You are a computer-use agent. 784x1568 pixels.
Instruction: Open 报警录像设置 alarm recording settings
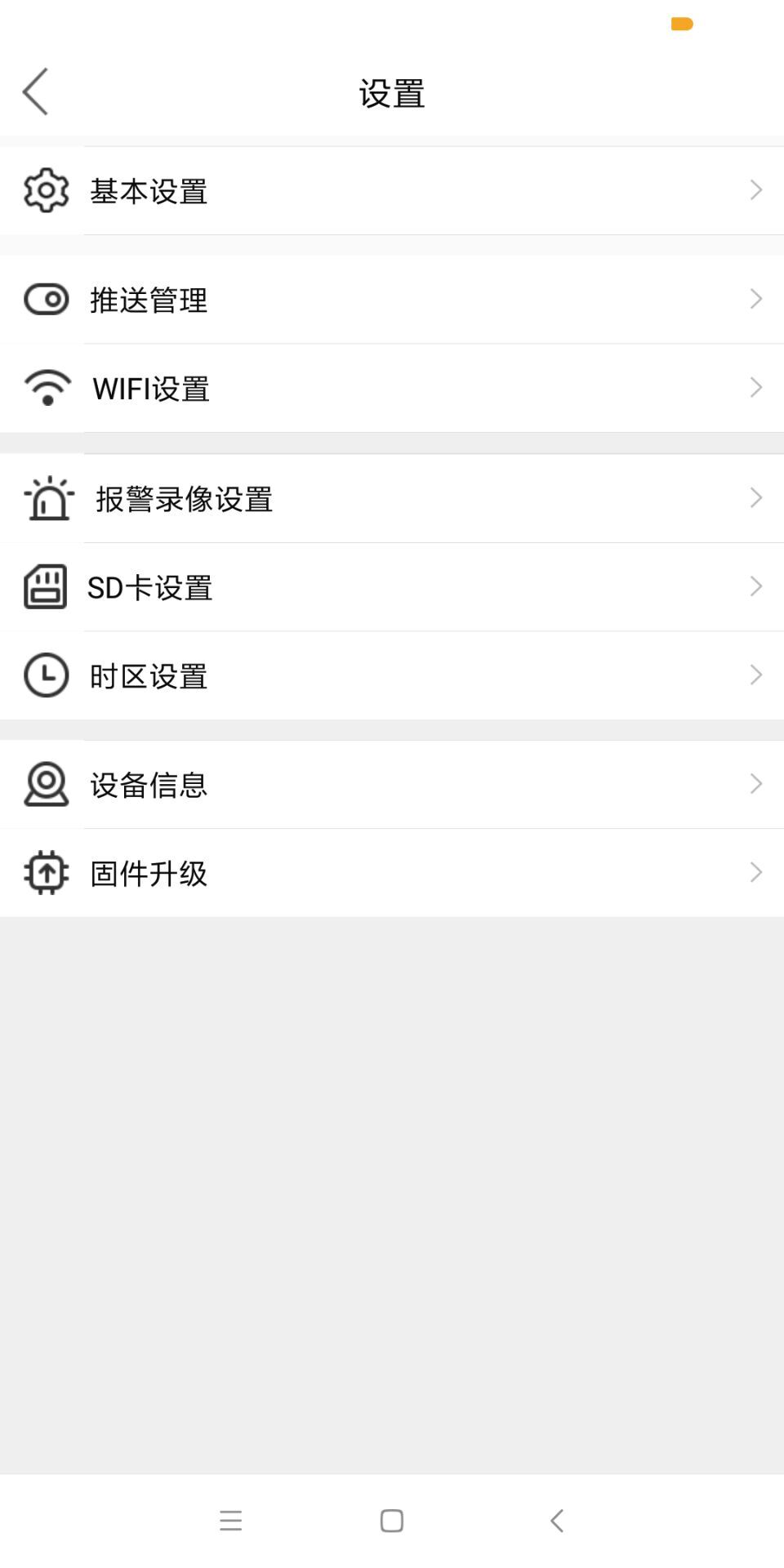point(392,498)
